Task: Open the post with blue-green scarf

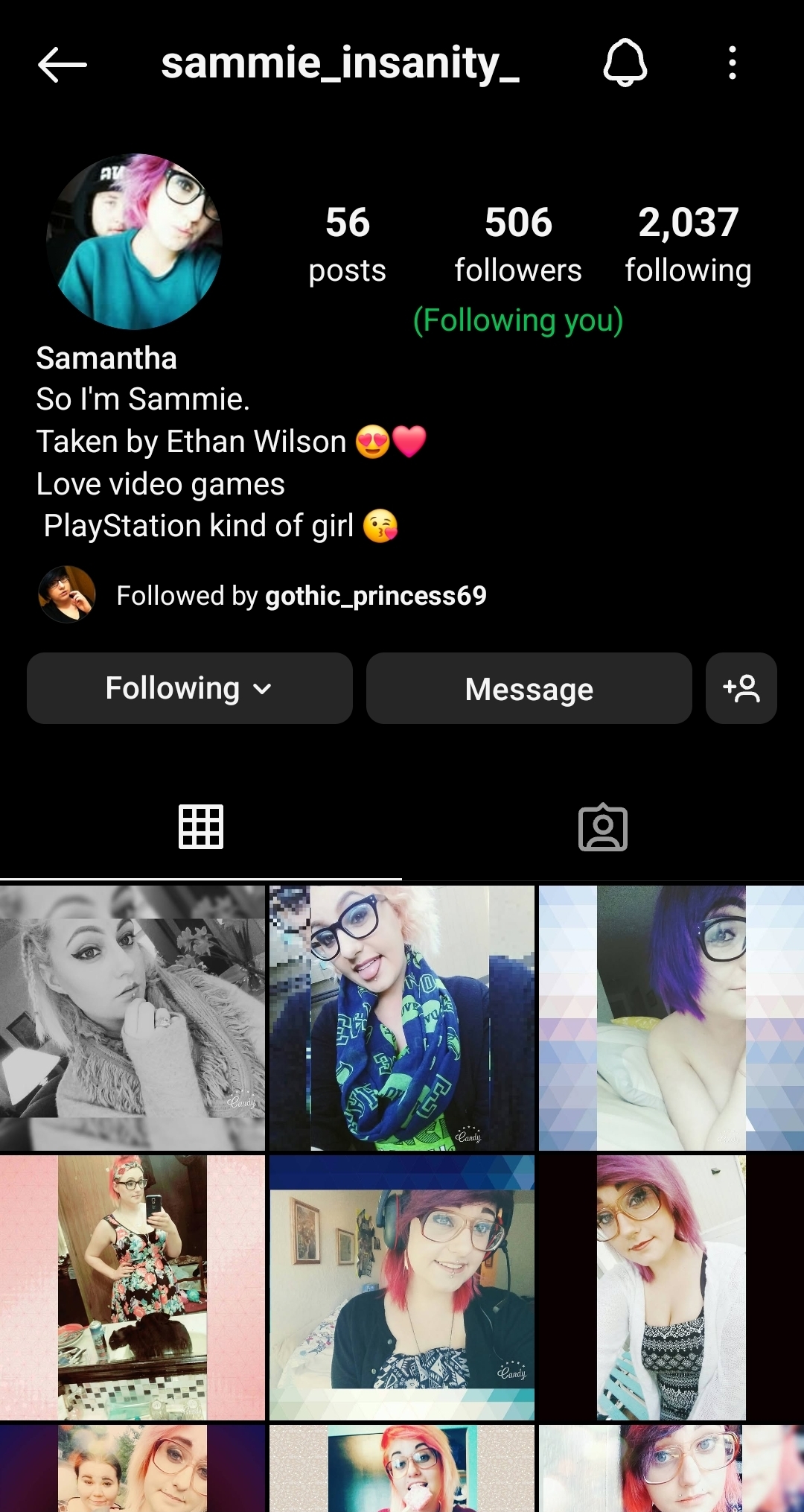Action: (x=402, y=1018)
